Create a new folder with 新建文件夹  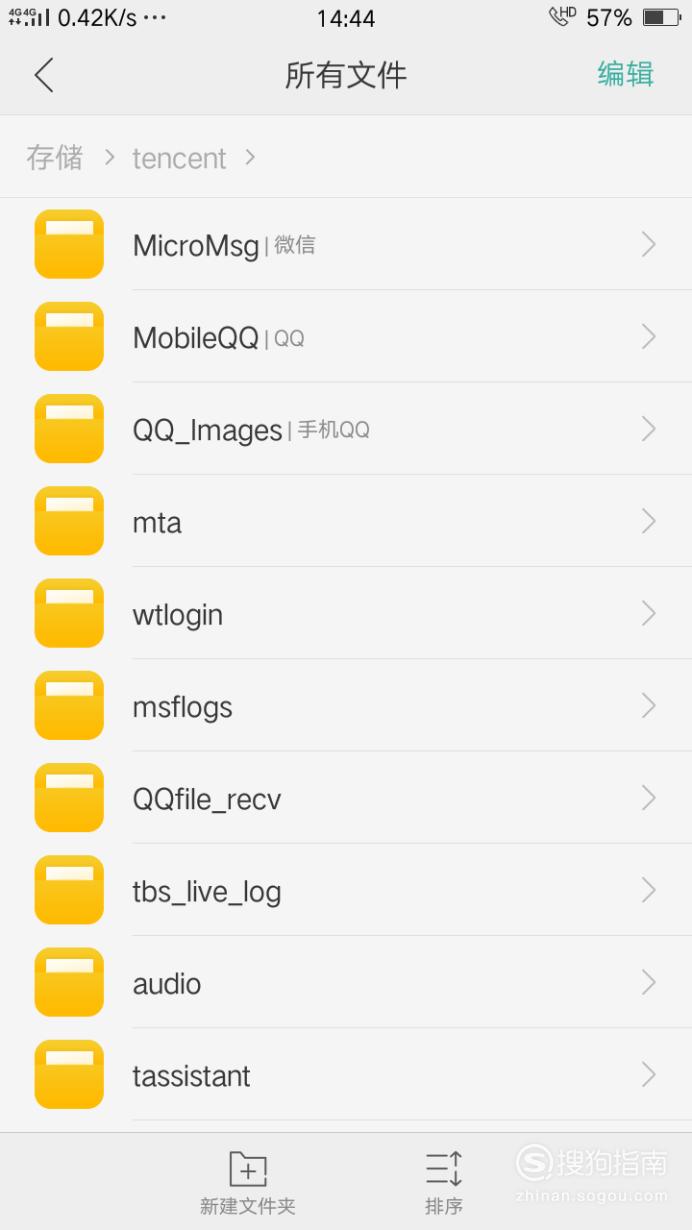point(248,1183)
